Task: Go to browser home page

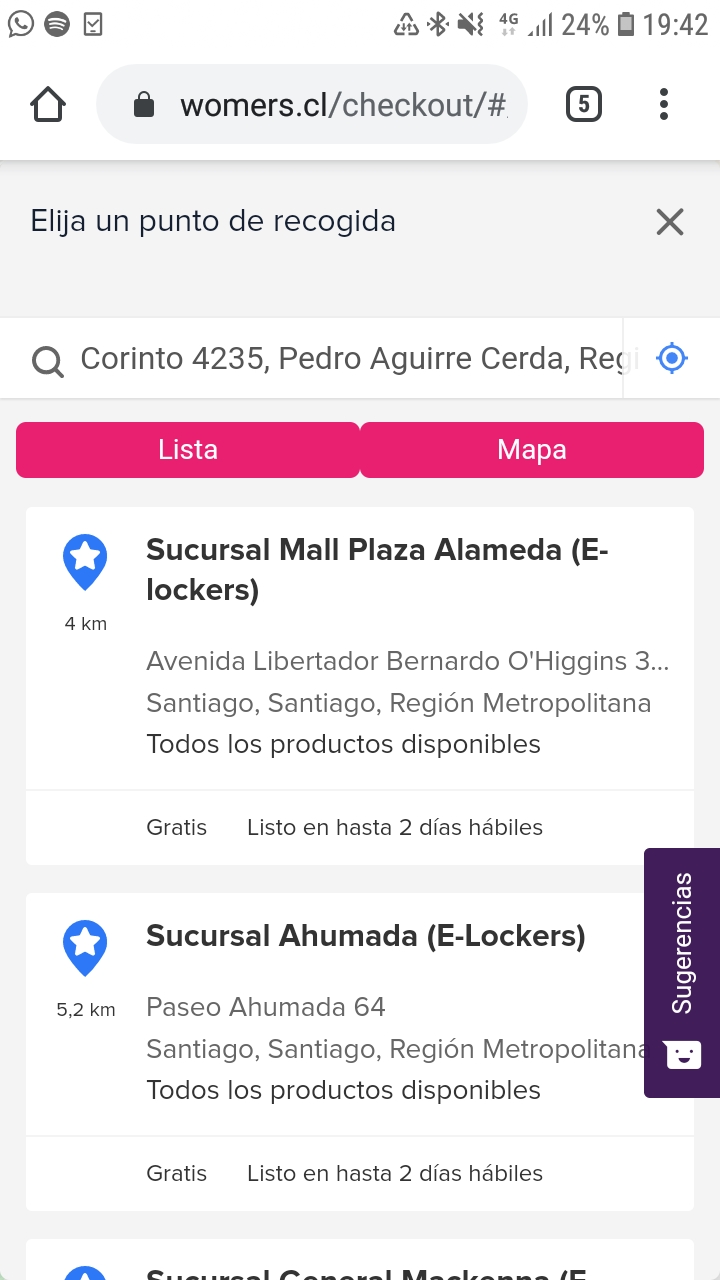Action: point(48,104)
